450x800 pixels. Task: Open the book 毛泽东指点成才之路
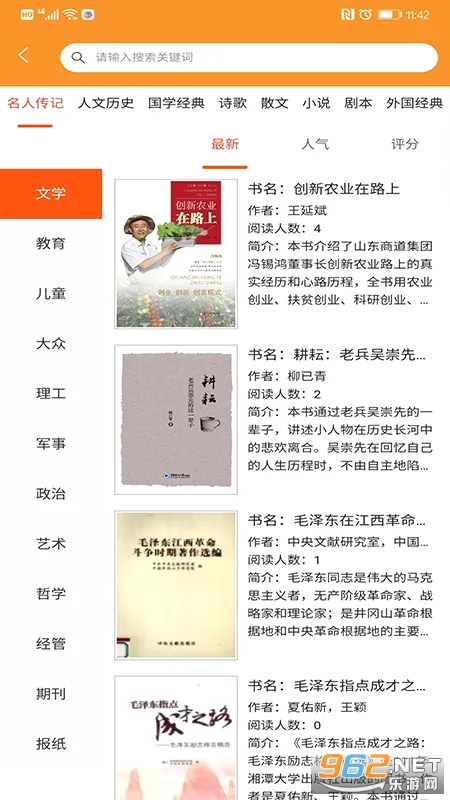pos(274,738)
